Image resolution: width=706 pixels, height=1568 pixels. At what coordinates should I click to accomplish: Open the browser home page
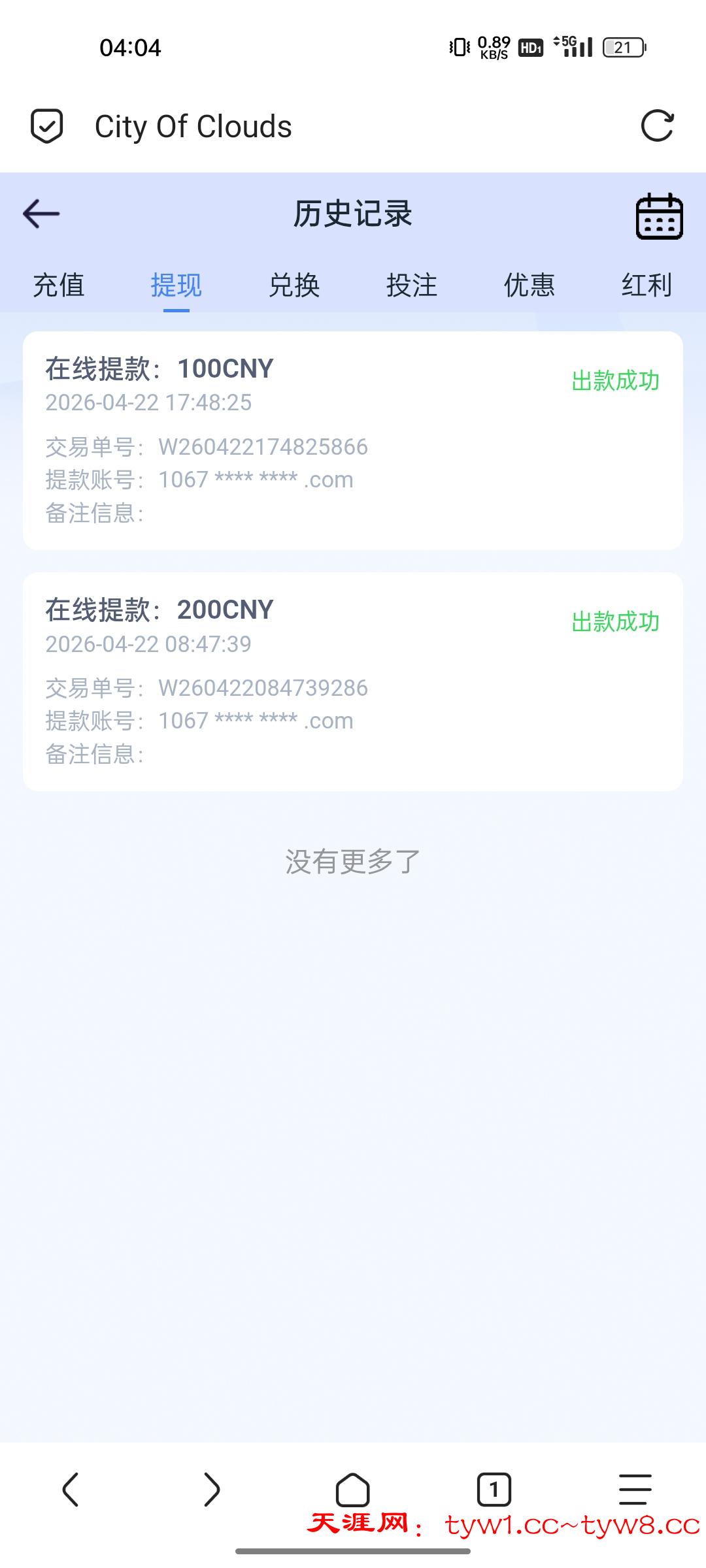coord(353,1490)
